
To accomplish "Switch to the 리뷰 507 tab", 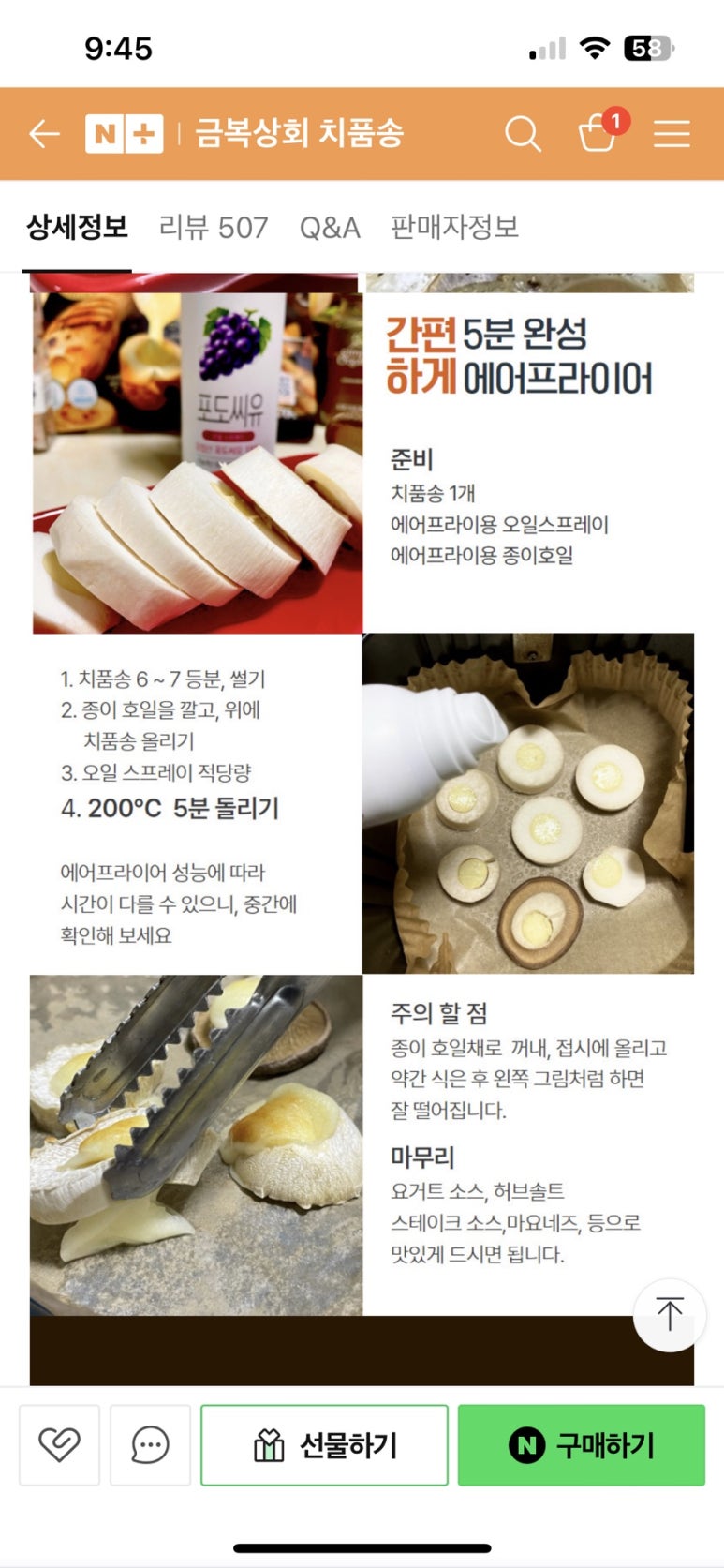I will [x=214, y=227].
